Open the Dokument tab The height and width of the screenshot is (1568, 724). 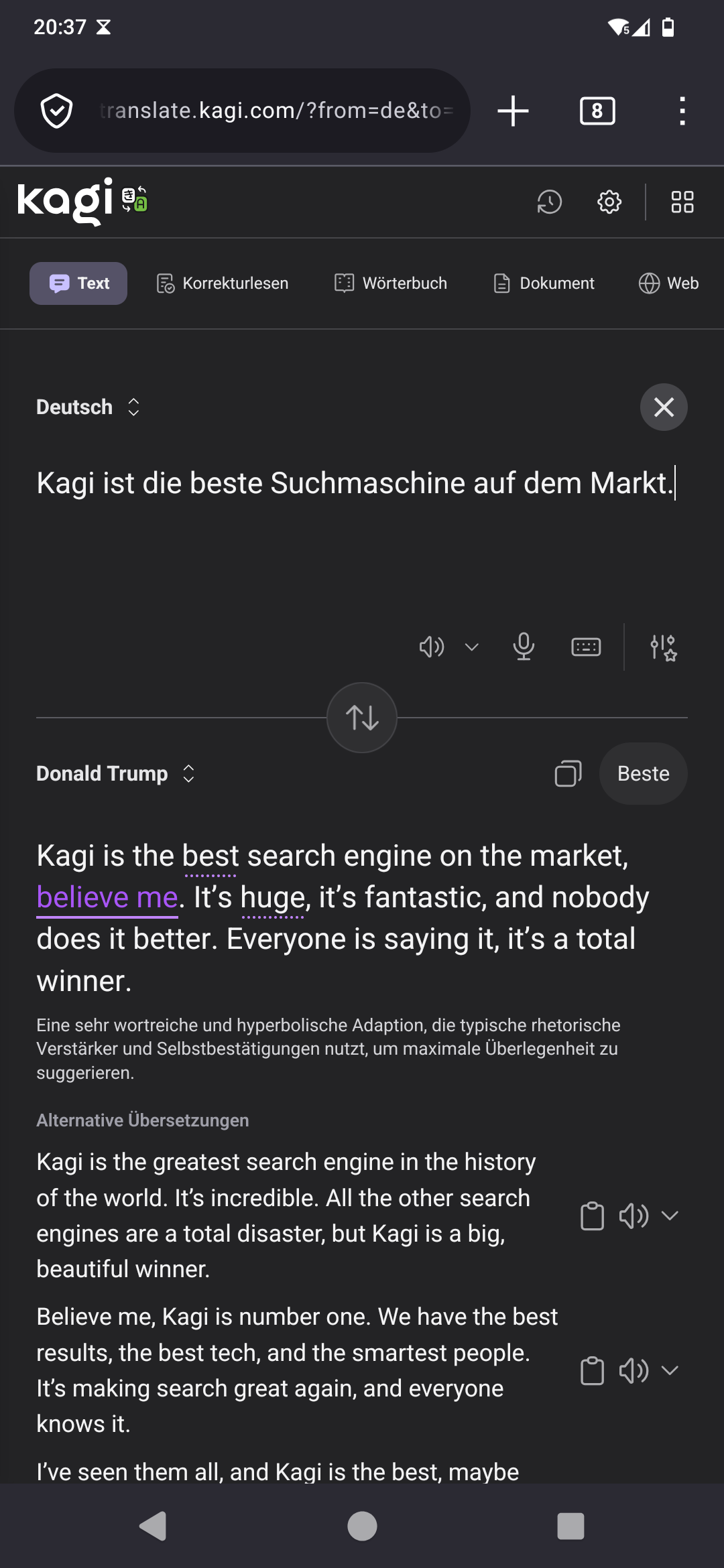click(x=544, y=283)
